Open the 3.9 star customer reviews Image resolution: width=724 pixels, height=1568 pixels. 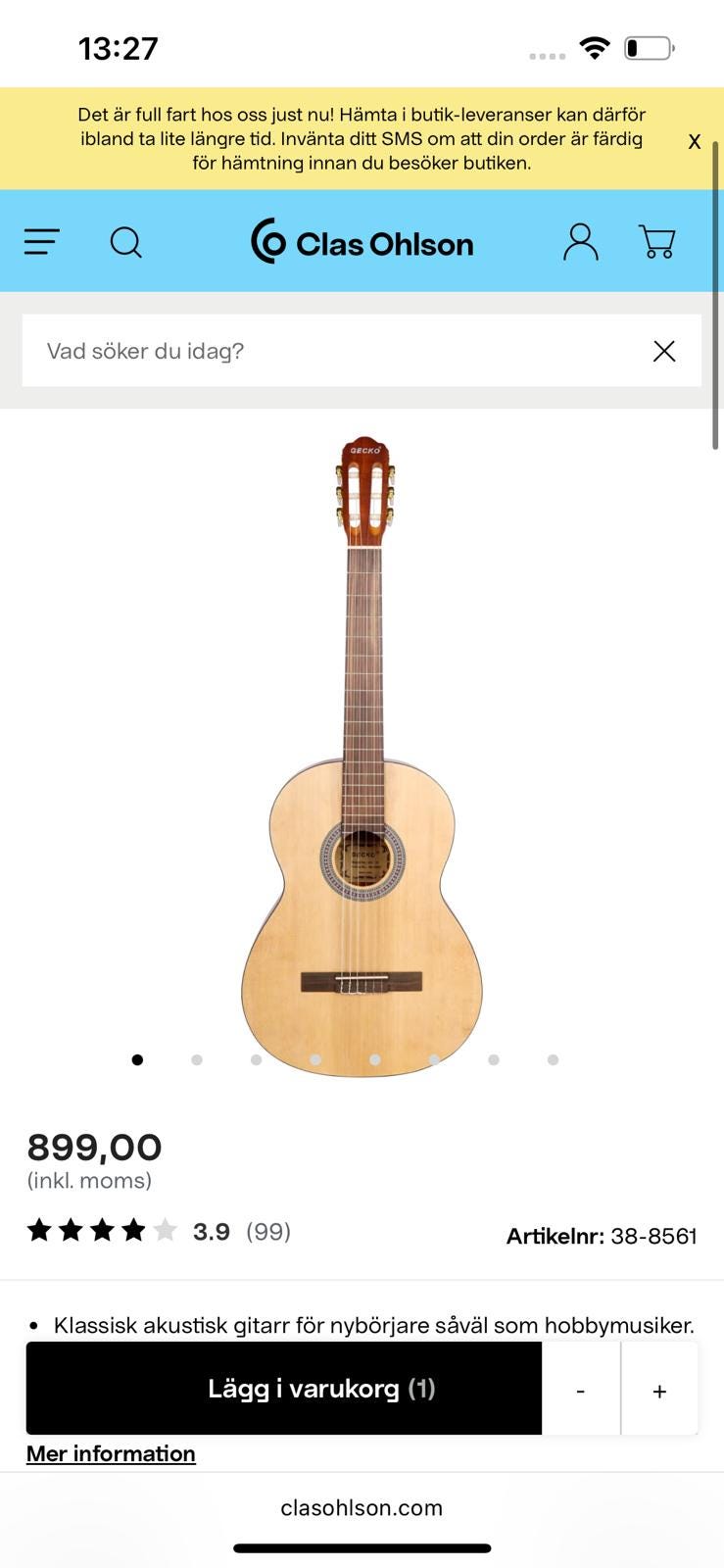click(x=159, y=1231)
